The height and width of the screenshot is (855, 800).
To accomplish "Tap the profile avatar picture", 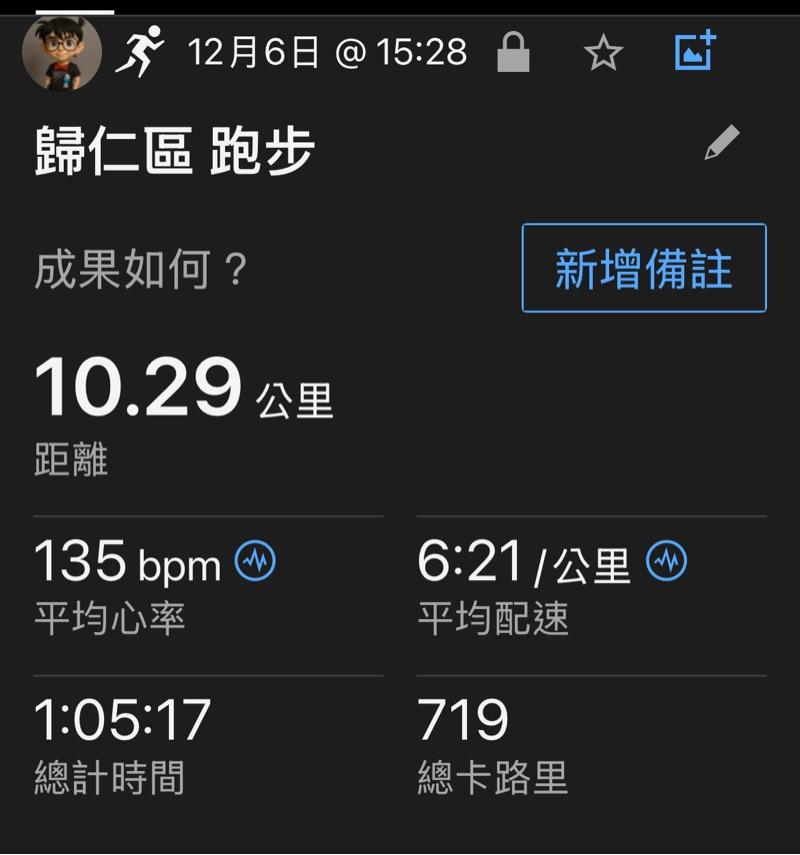I will tap(61, 52).
